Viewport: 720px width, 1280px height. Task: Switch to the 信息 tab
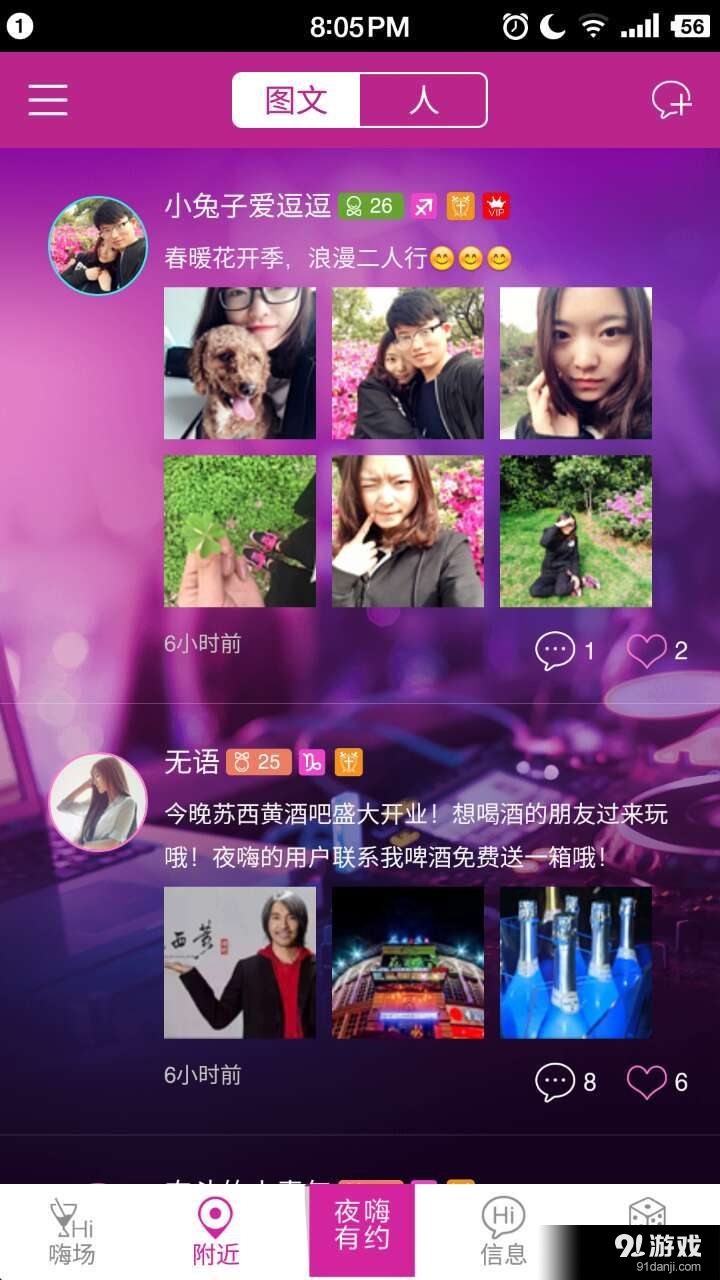pos(503,1232)
